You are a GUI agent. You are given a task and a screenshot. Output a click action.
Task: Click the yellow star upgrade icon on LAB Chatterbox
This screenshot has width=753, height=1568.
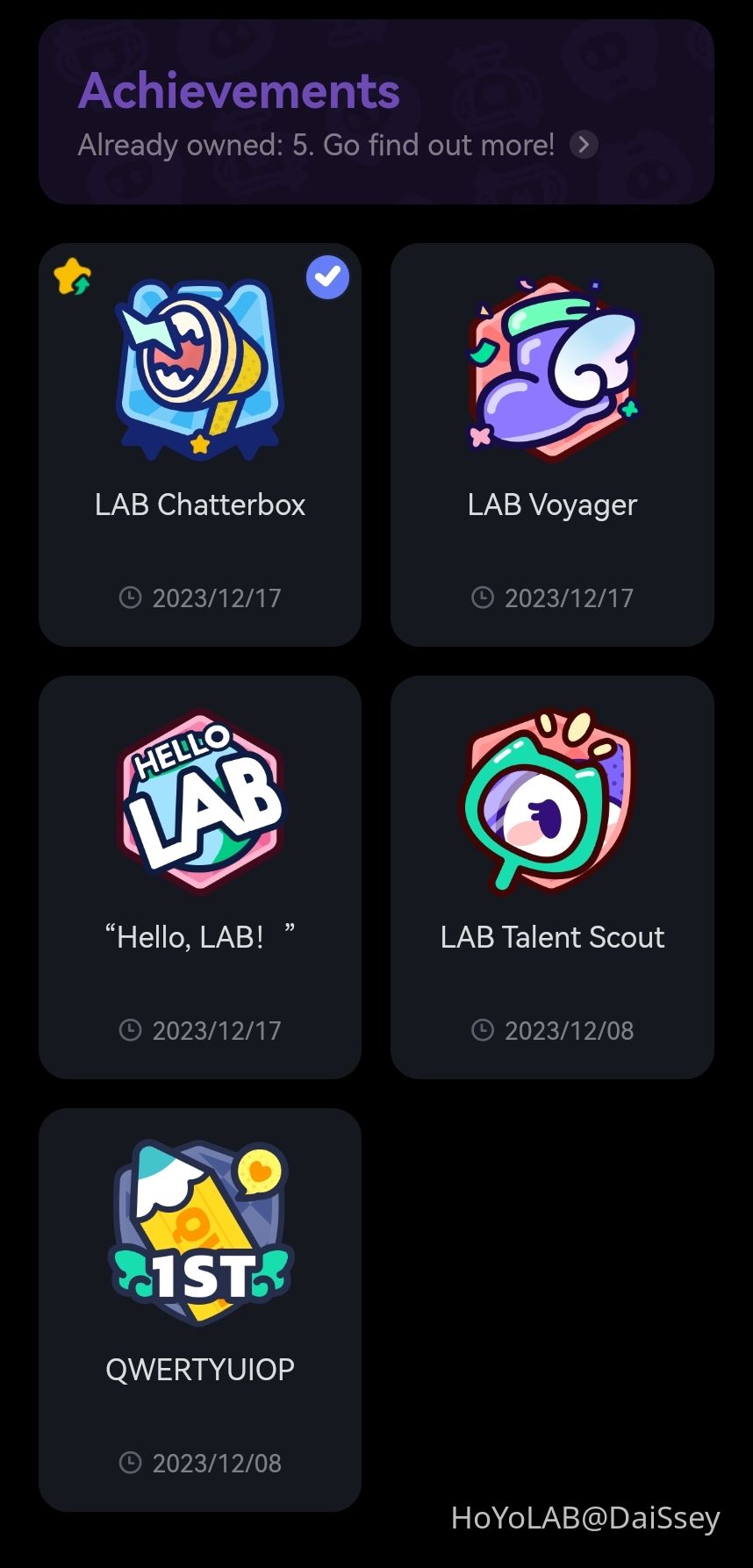click(74, 276)
